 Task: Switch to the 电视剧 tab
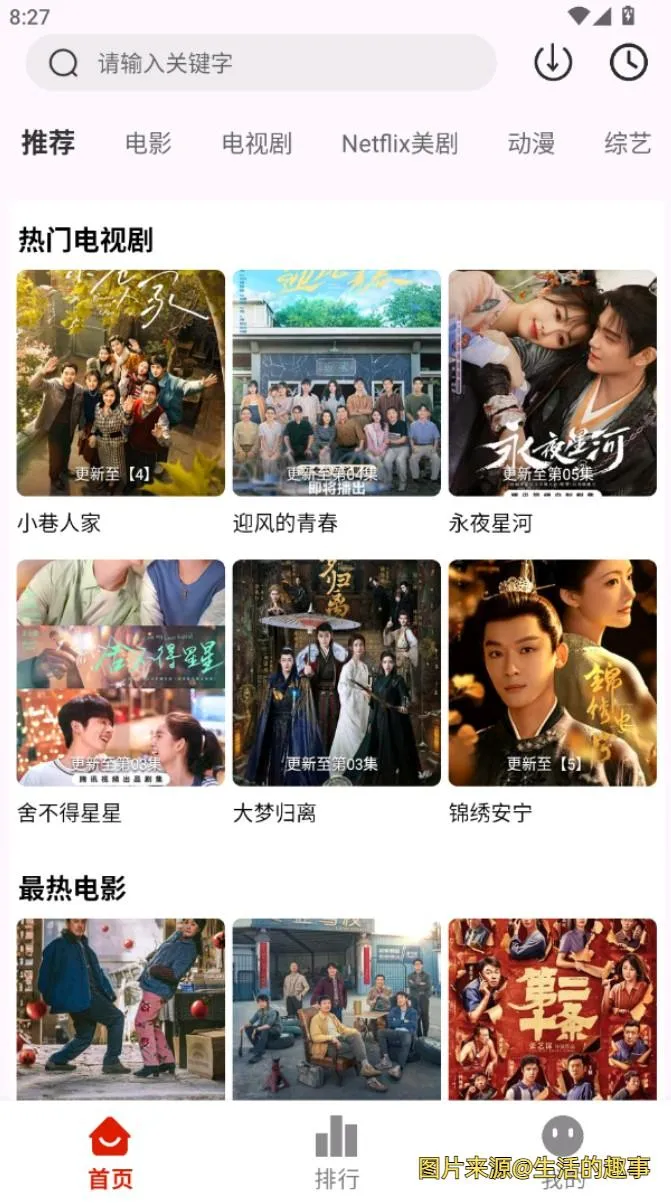click(x=257, y=143)
